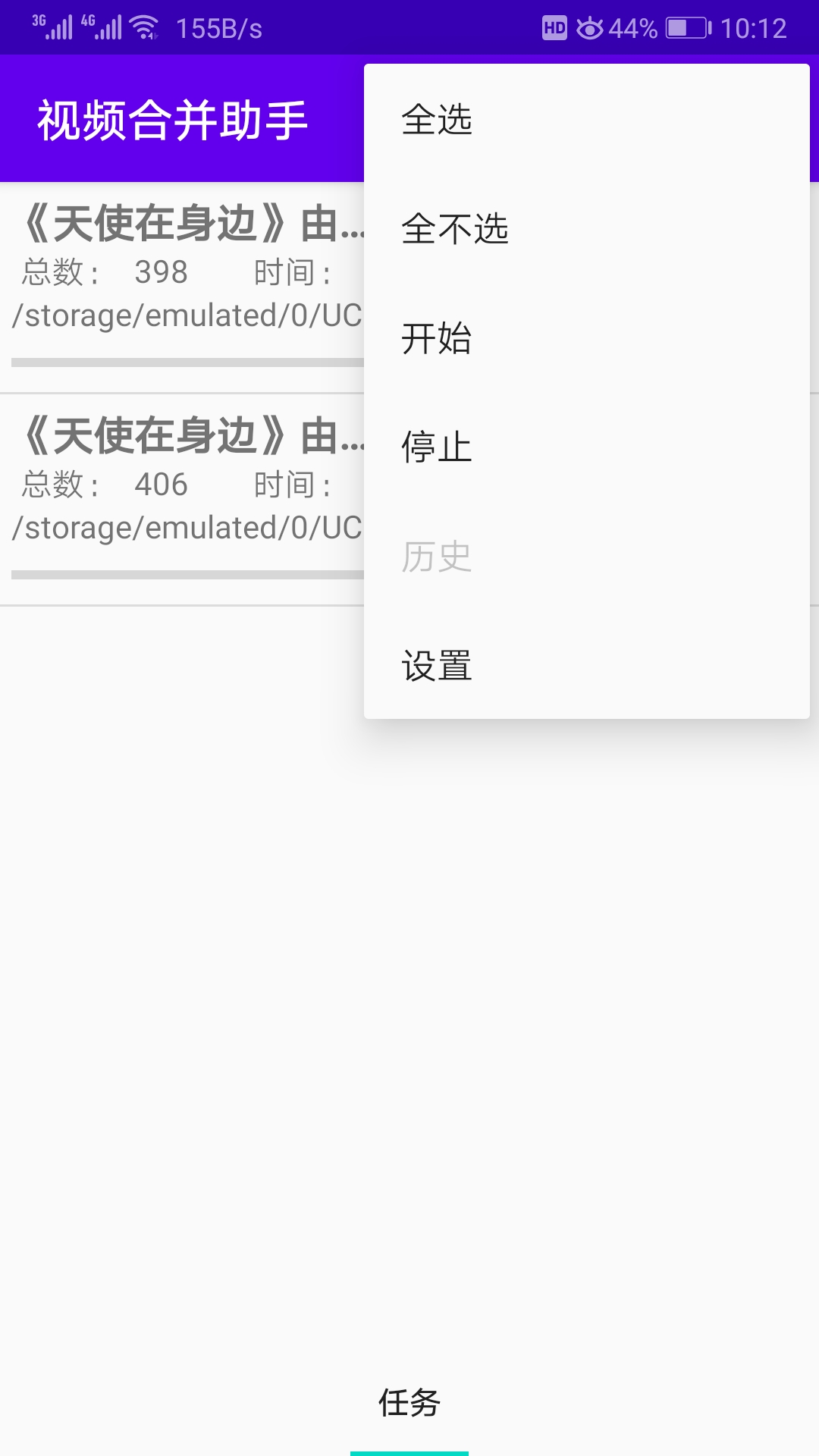Open 设置 from the menu
Image resolution: width=819 pixels, height=1456 pixels.
(x=586, y=665)
